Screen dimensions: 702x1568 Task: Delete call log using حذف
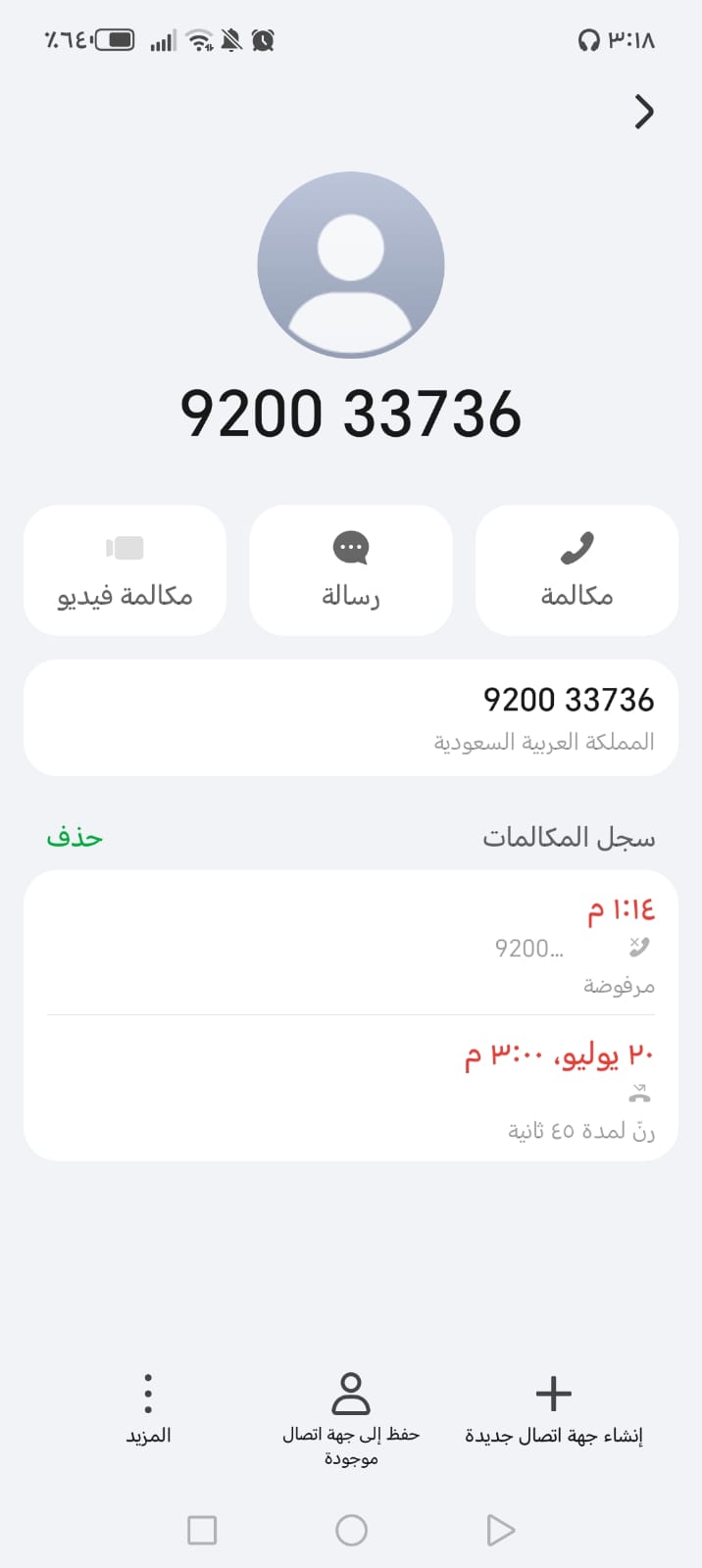[x=75, y=837]
